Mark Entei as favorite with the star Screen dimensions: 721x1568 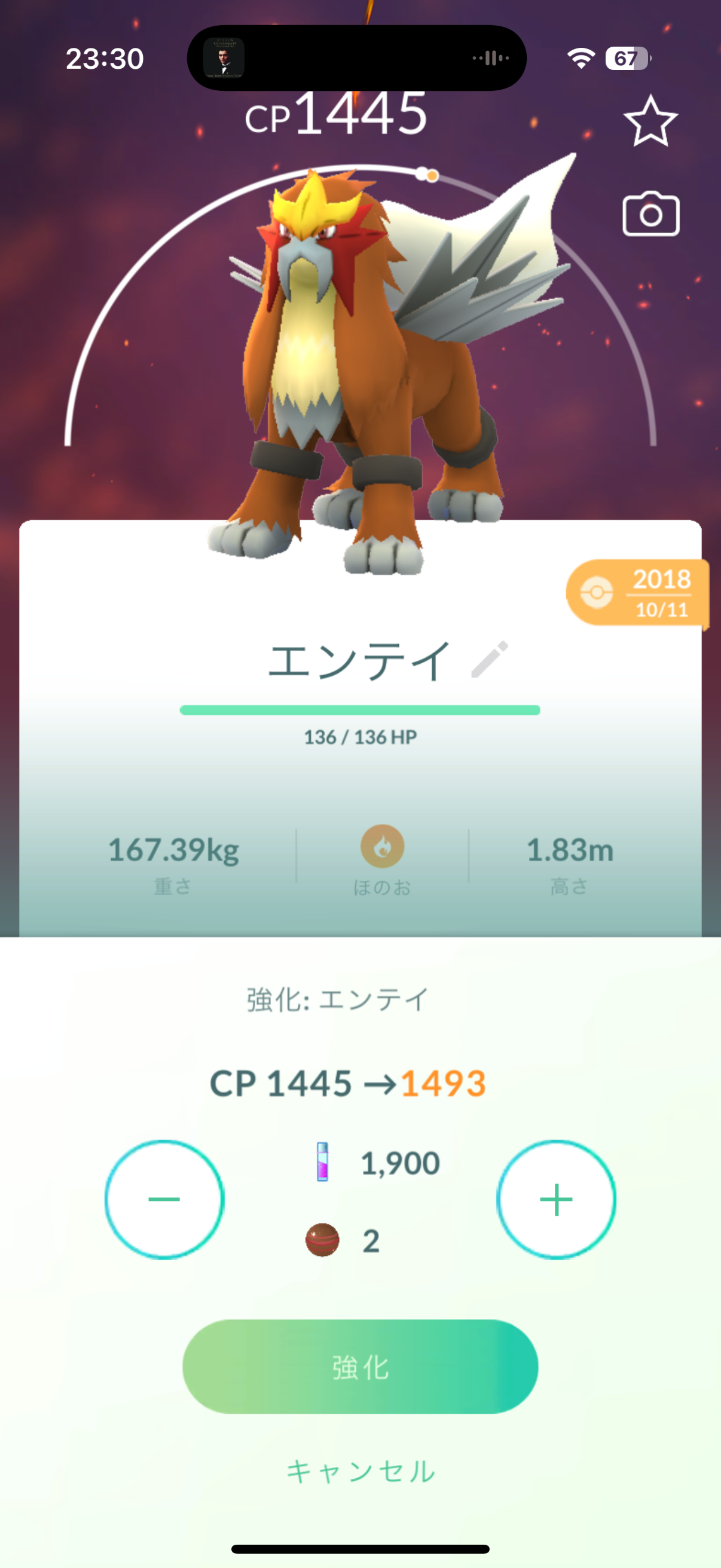[650, 121]
